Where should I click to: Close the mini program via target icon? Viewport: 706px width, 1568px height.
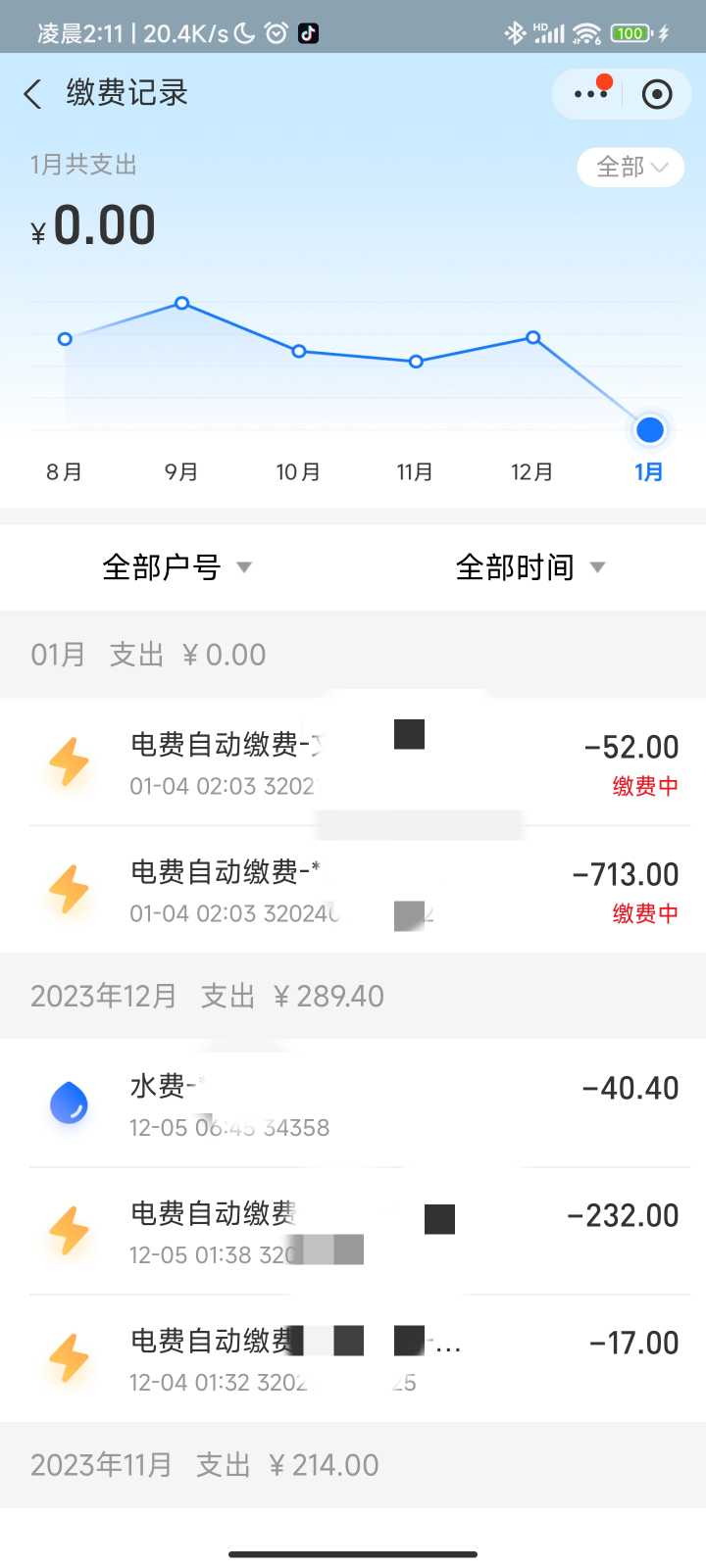click(656, 94)
